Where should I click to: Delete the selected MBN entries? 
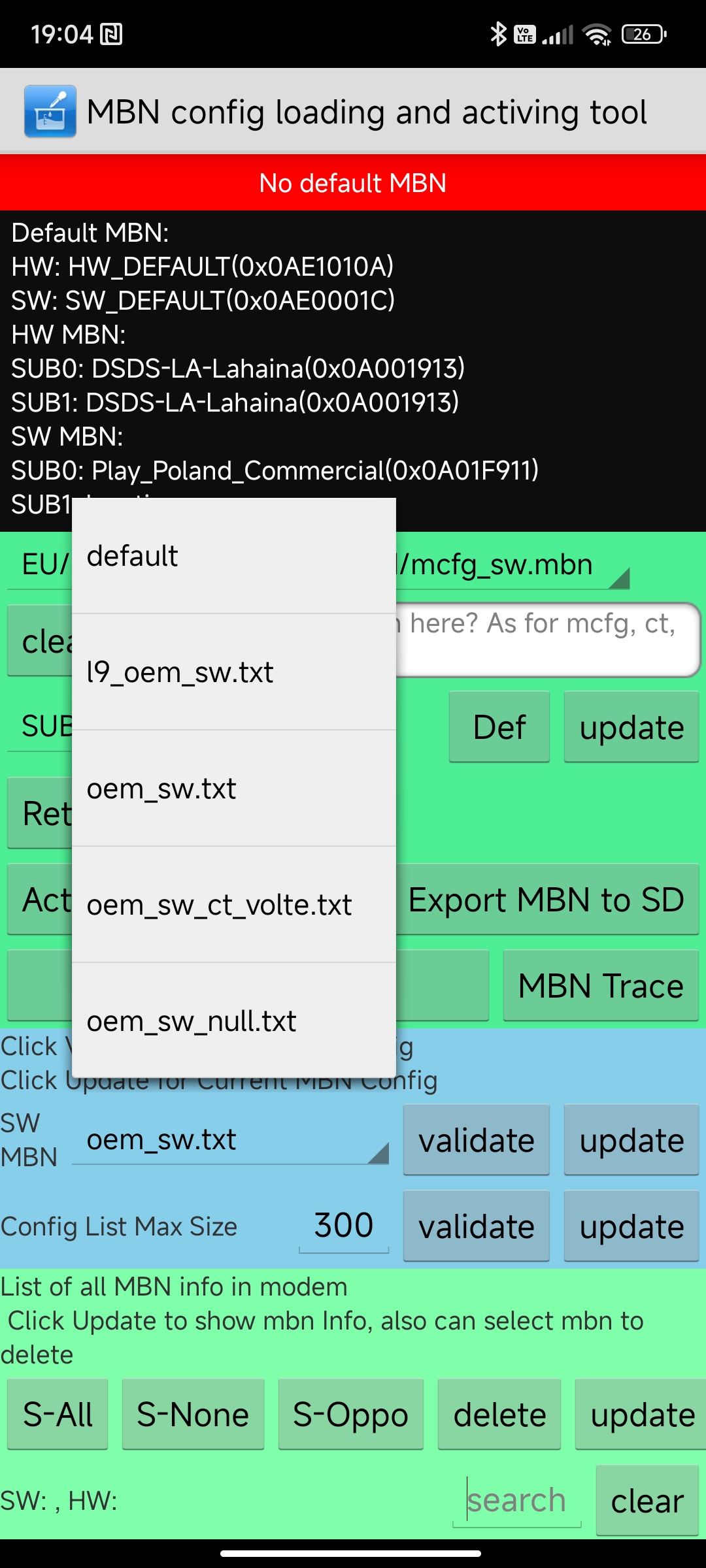click(x=499, y=1414)
